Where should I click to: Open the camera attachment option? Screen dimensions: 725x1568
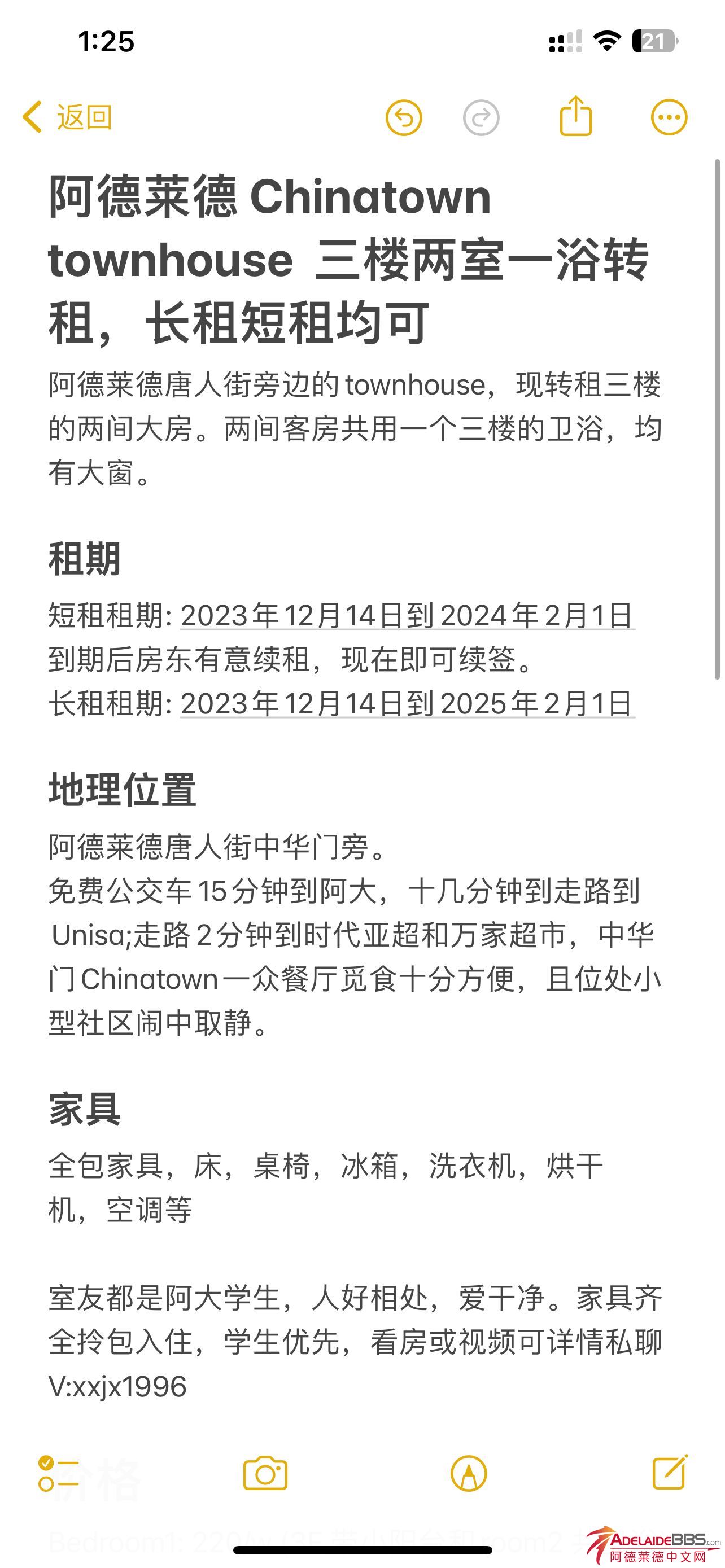(265, 1473)
